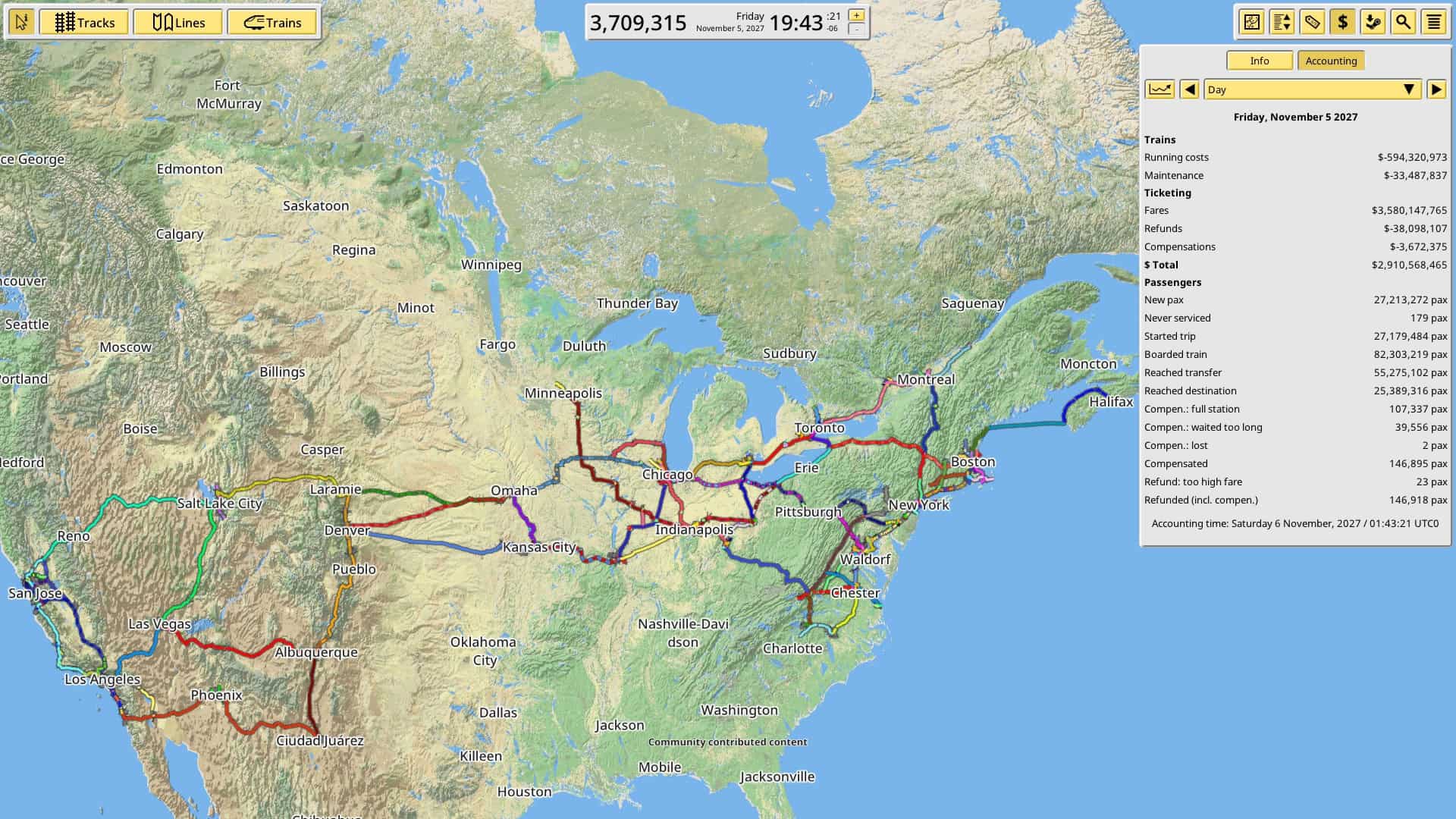Open the ticket pricing tag icon
This screenshot has width=1456, height=819.
1313,22
